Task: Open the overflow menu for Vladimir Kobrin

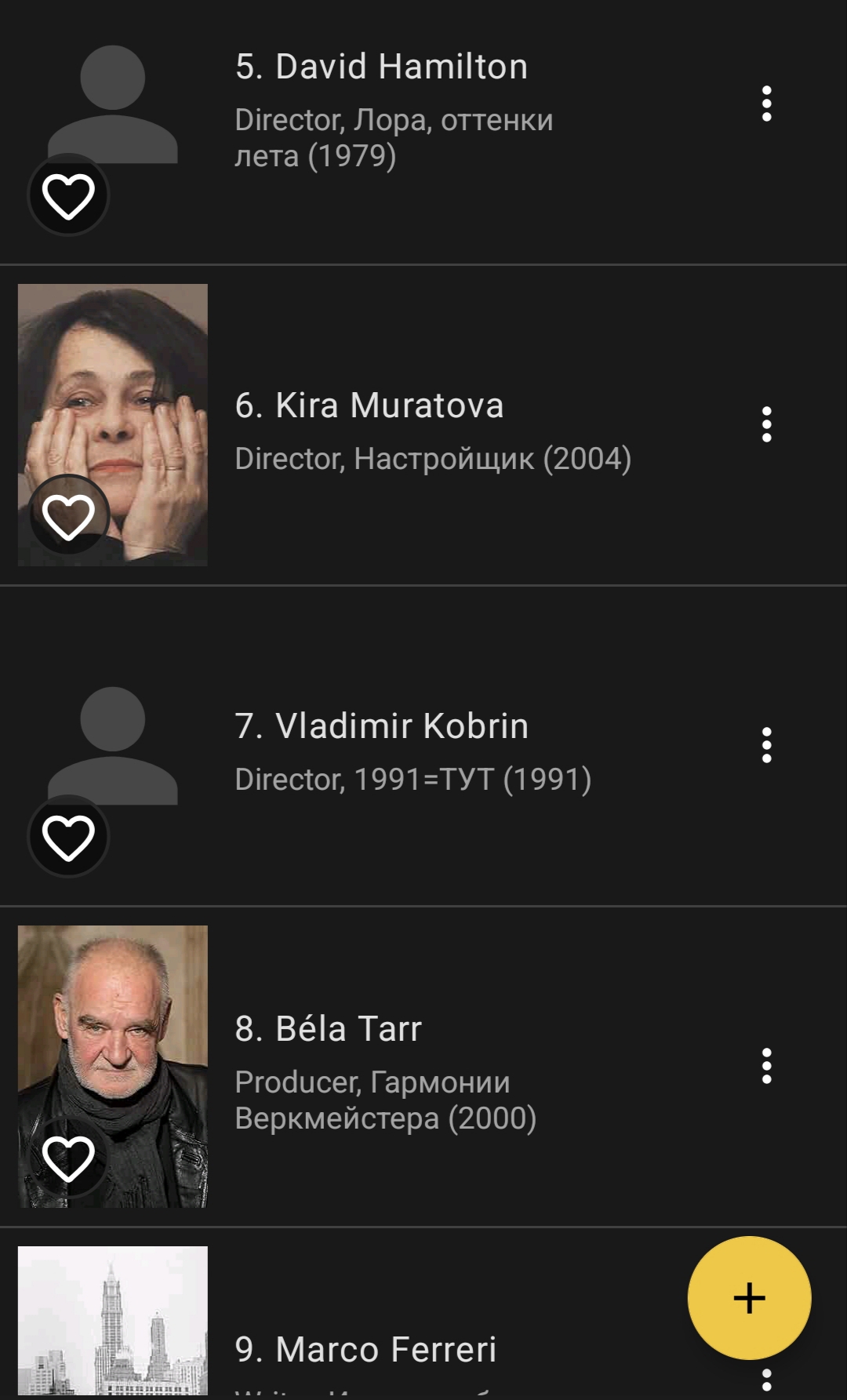Action: click(766, 745)
